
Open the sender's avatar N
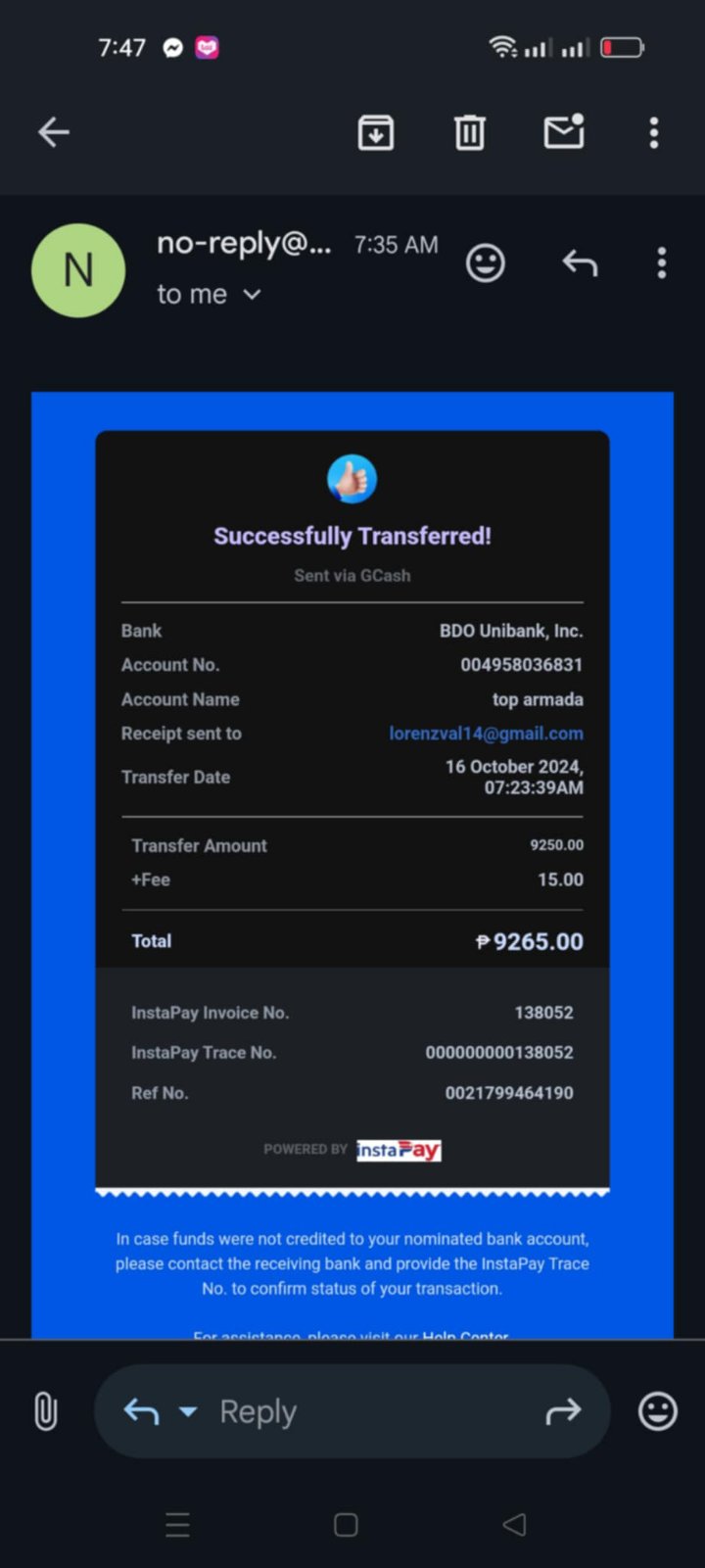point(78,270)
